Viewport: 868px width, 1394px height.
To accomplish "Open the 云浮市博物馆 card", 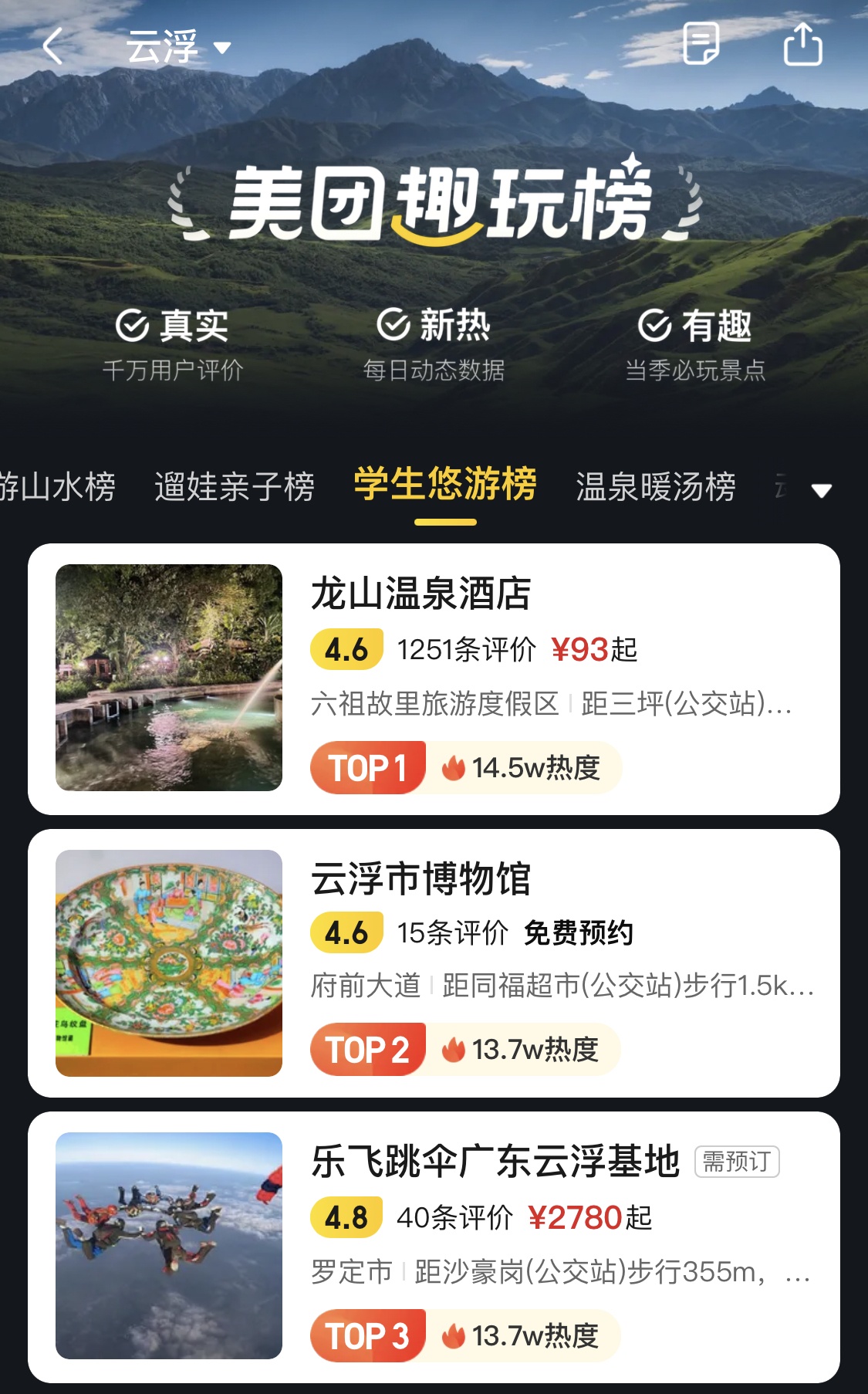I will click(x=434, y=963).
